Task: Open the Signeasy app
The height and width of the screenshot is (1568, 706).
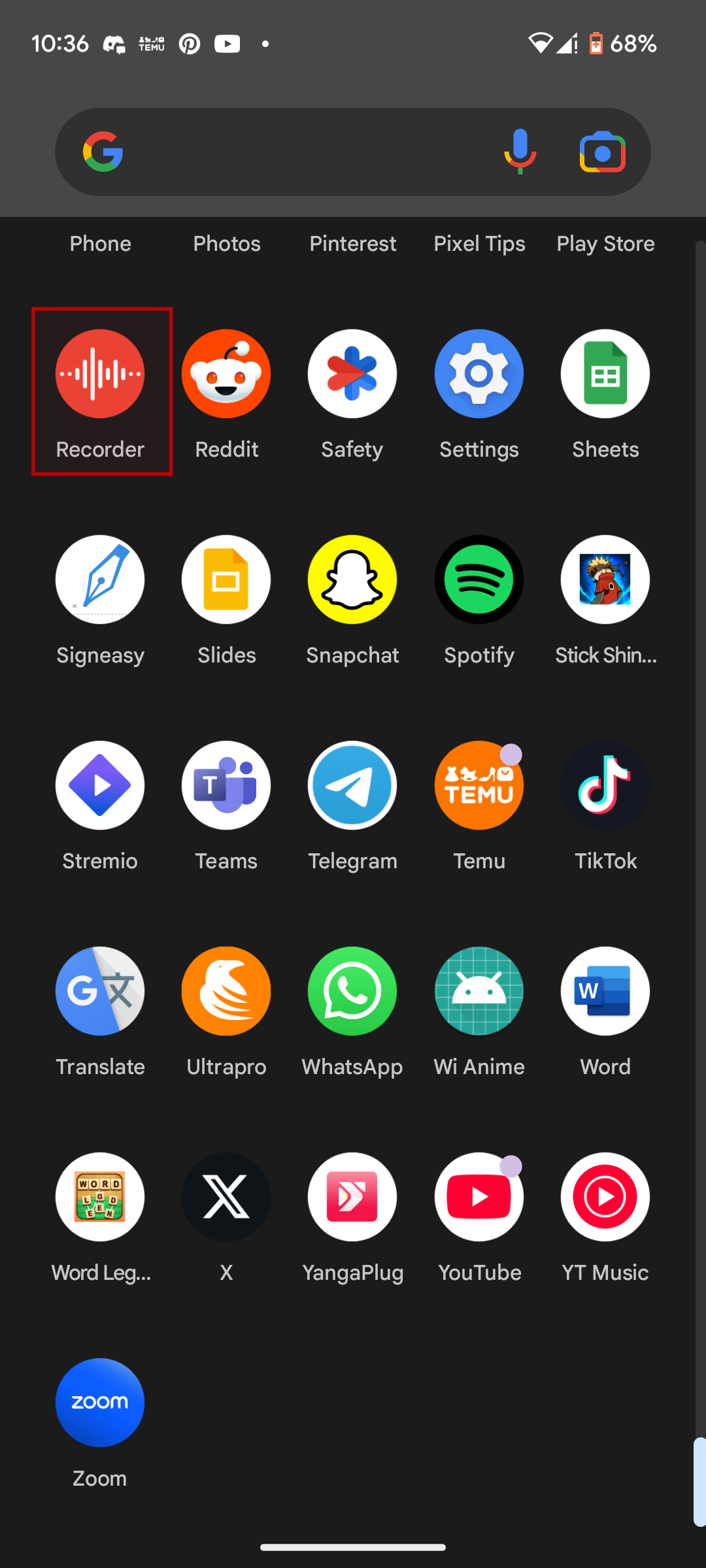Action: (100, 580)
